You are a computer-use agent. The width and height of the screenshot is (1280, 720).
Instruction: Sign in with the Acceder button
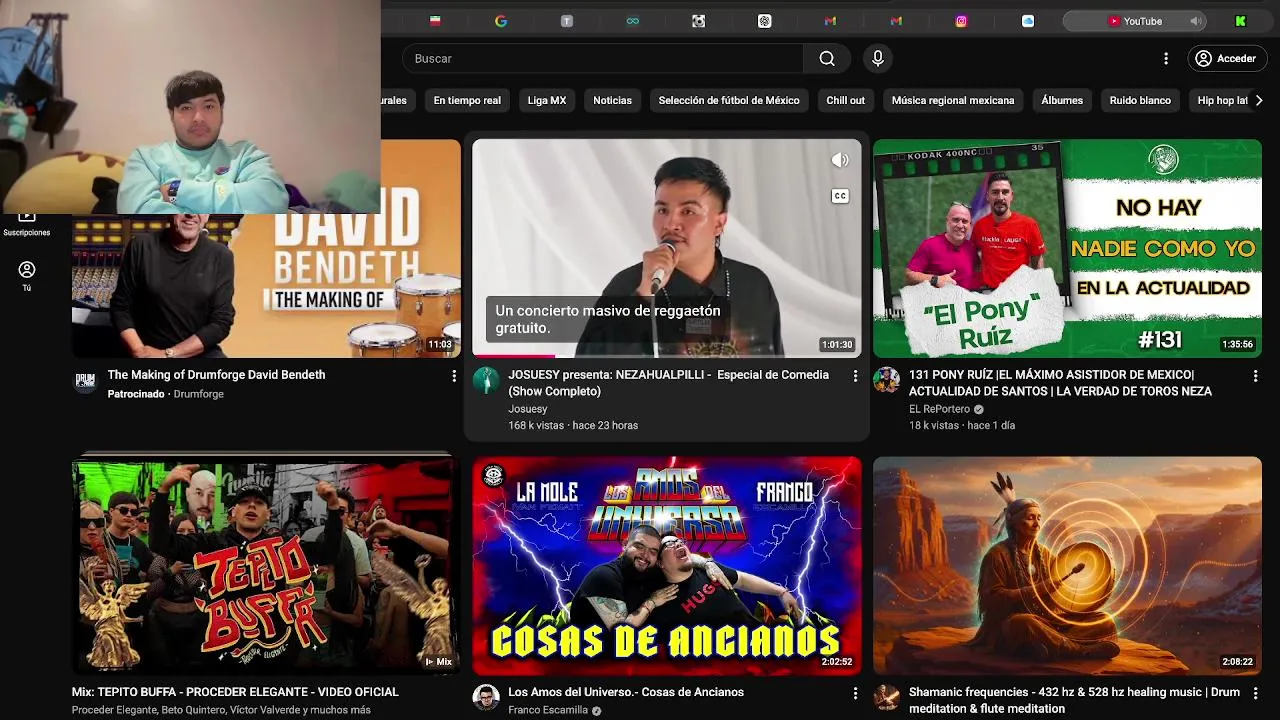coord(1225,59)
